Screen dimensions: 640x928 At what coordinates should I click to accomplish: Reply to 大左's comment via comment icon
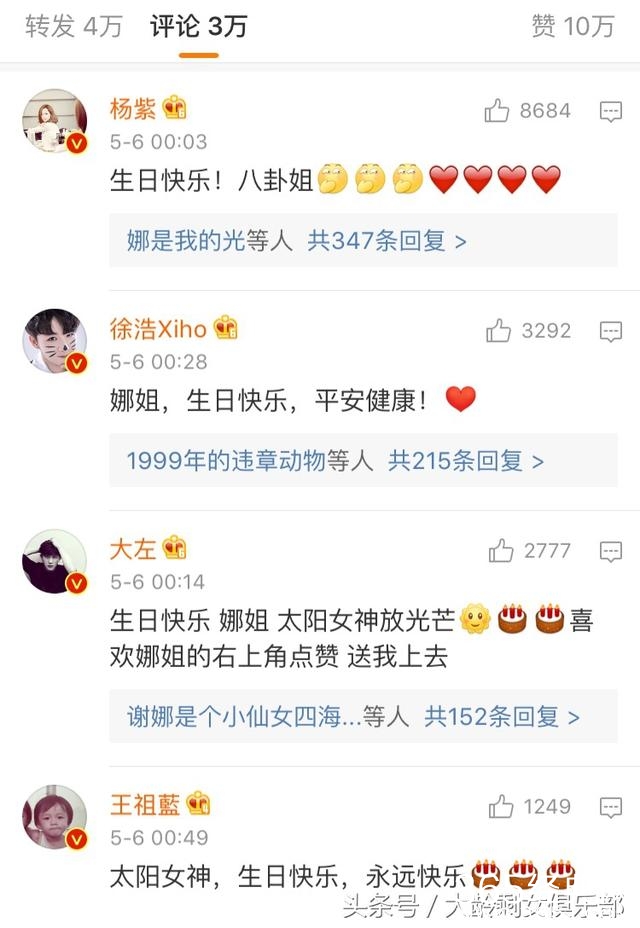[x=611, y=551]
